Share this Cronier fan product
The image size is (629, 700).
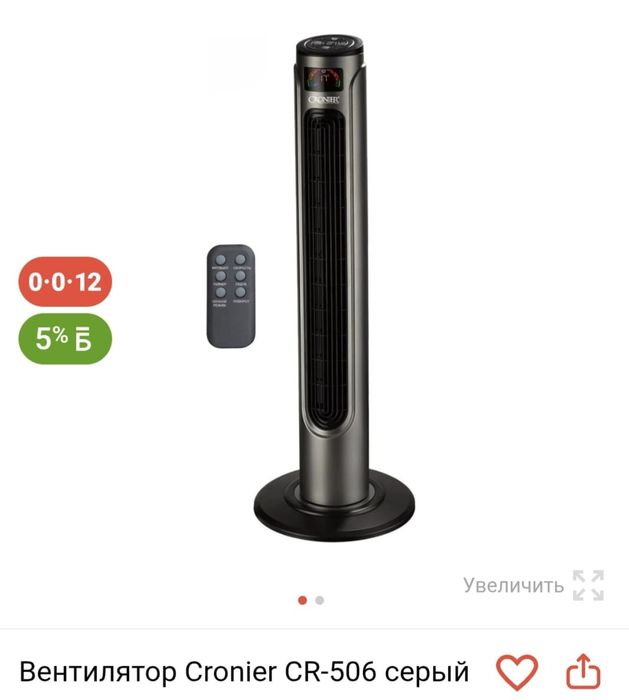pyautogui.click(x=583, y=671)
